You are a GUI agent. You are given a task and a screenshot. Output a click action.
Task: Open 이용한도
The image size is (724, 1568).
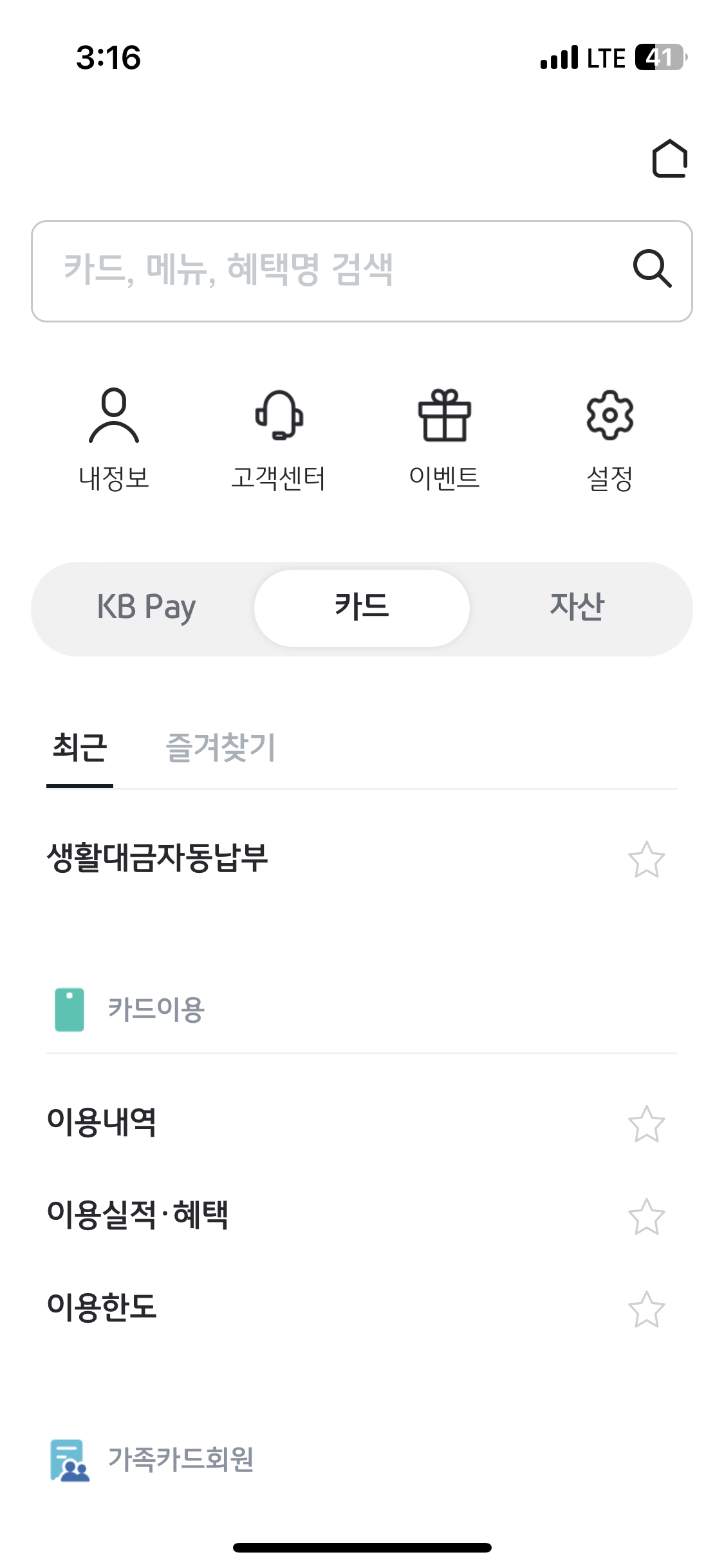(x=102, y=1308)
